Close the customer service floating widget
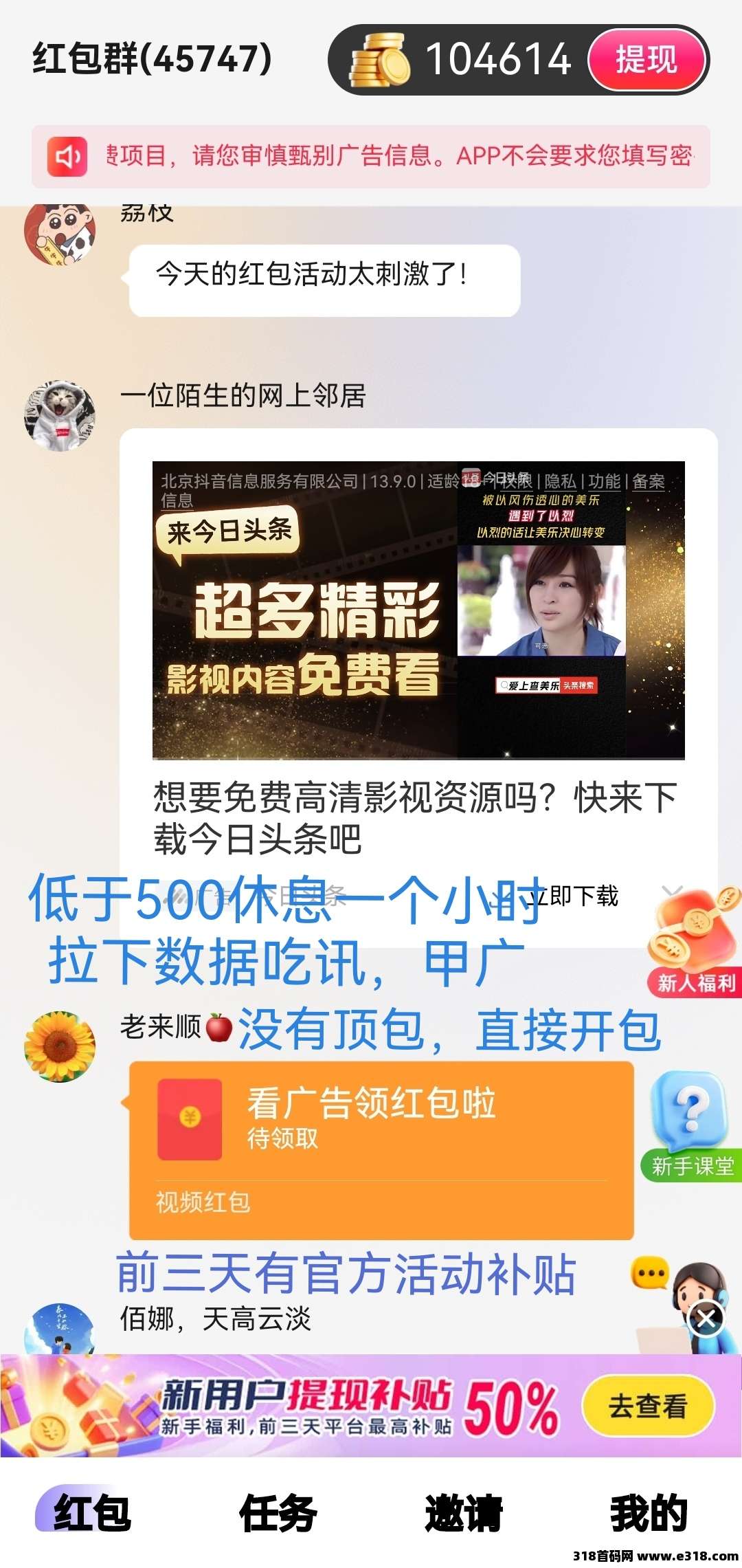Viewport: 742px width, 1568px height. click(x=706, y=1318)
